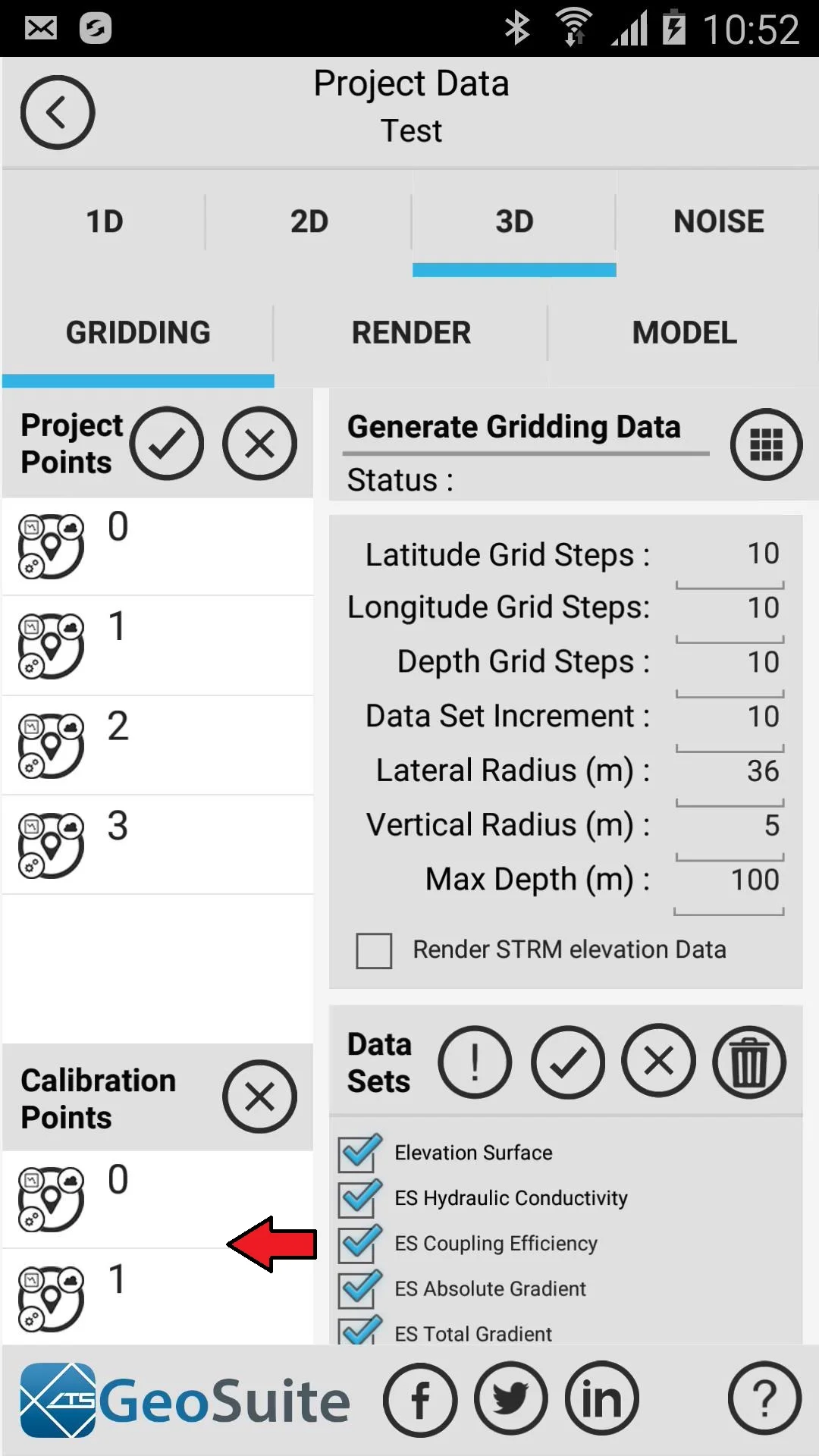Clear Calibration Points with the X icon
Image resolution: width=819 pixels, height=1456 pixels.
point(259,1097)
